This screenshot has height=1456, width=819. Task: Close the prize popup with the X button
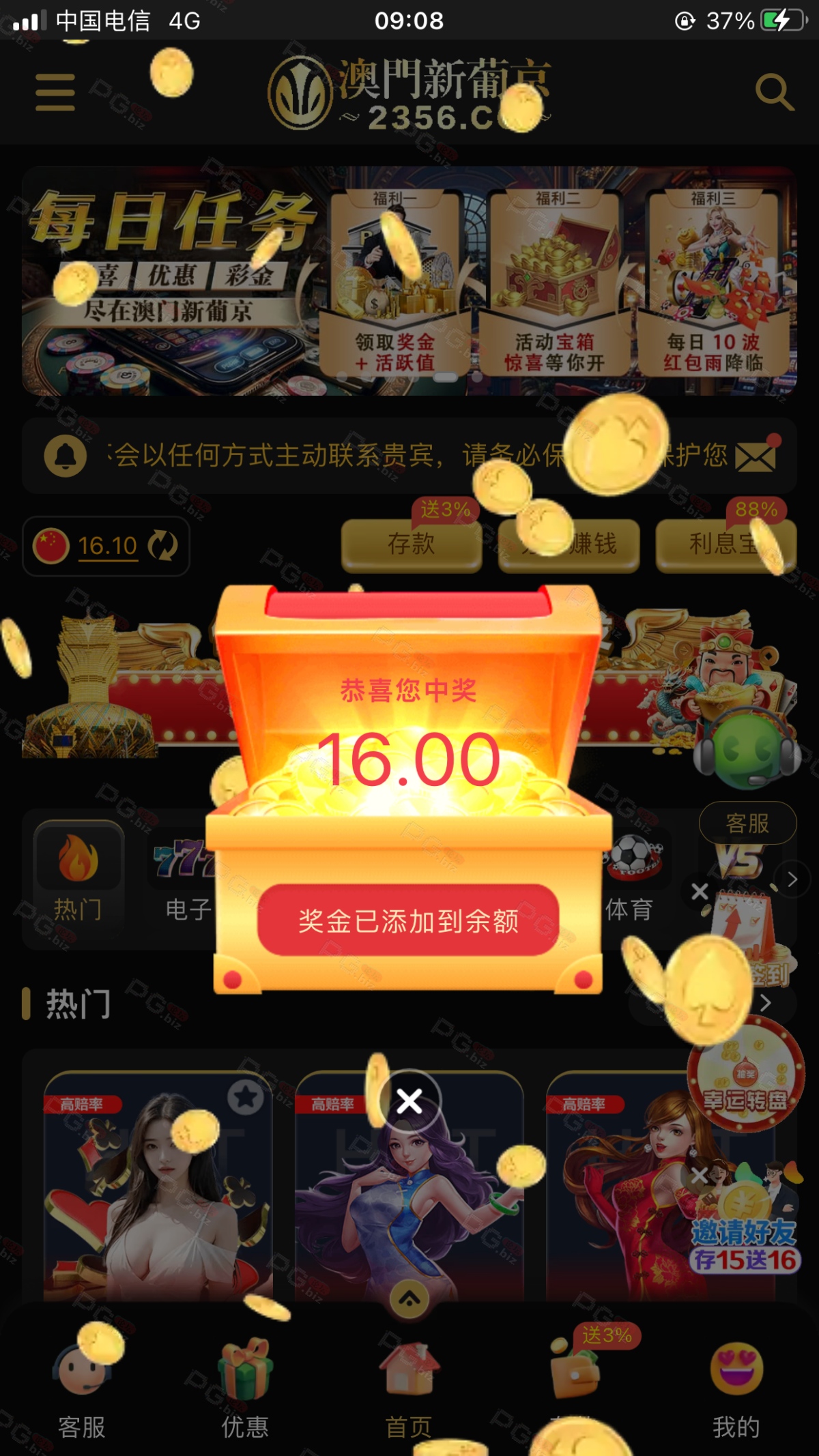(409, 1101)
